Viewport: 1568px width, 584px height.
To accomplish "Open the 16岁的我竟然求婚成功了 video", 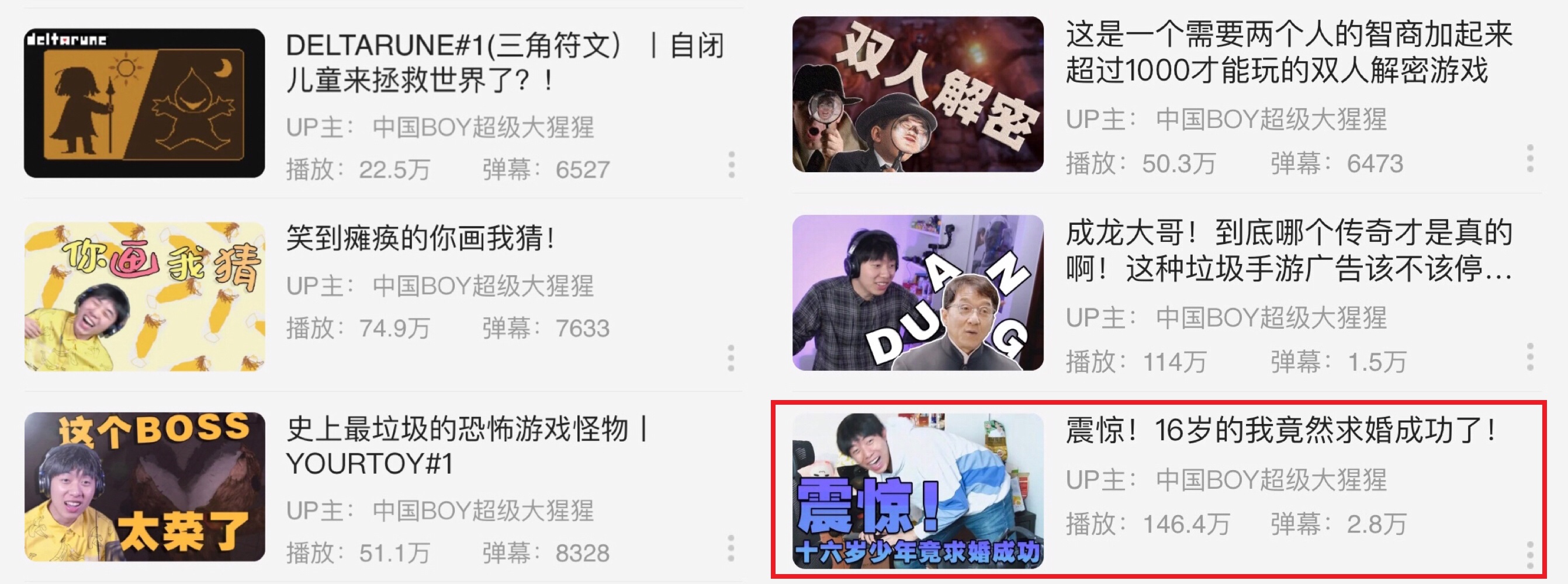I will (x=918, y=491).
